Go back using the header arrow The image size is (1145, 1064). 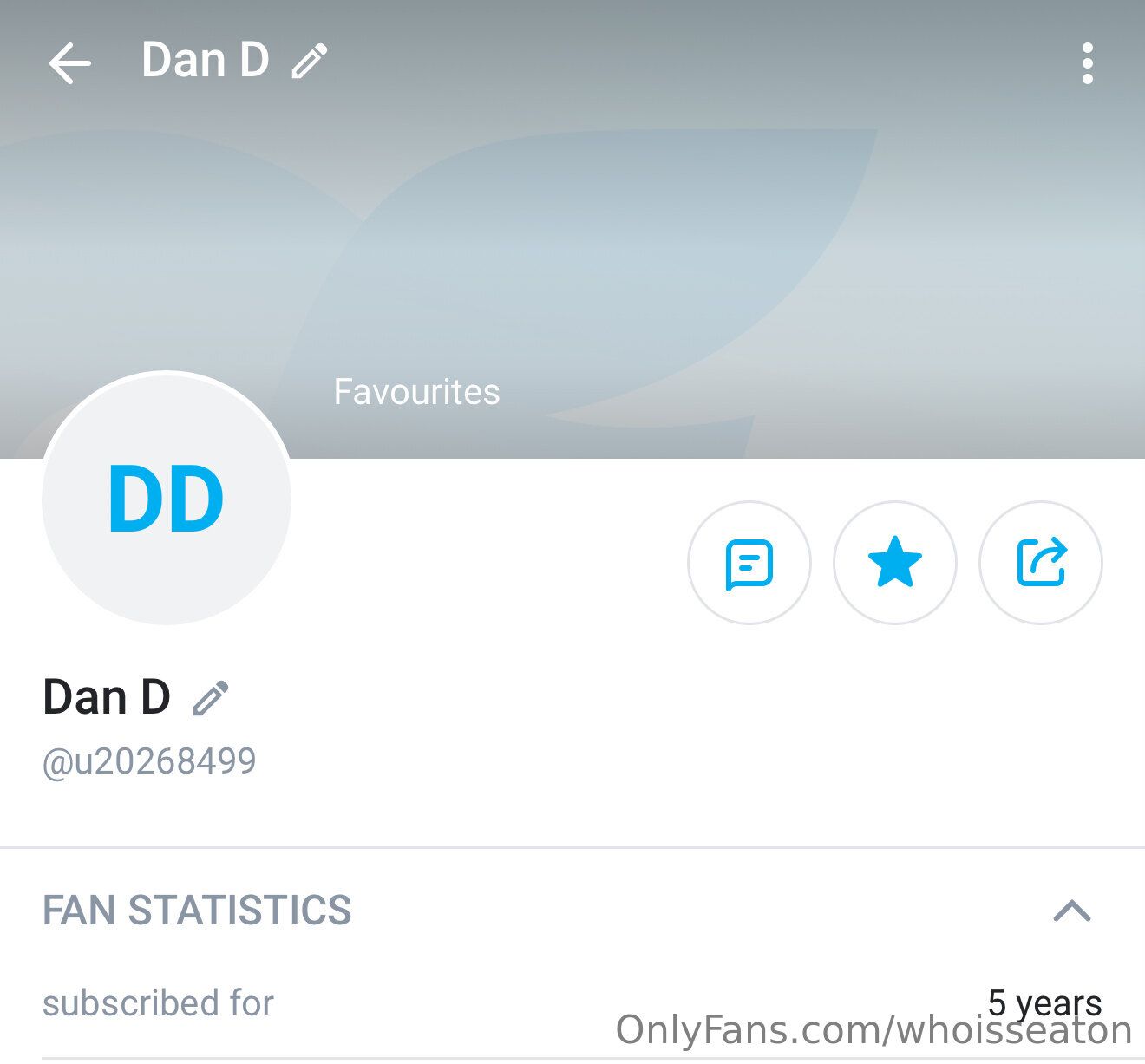(69, 64)
